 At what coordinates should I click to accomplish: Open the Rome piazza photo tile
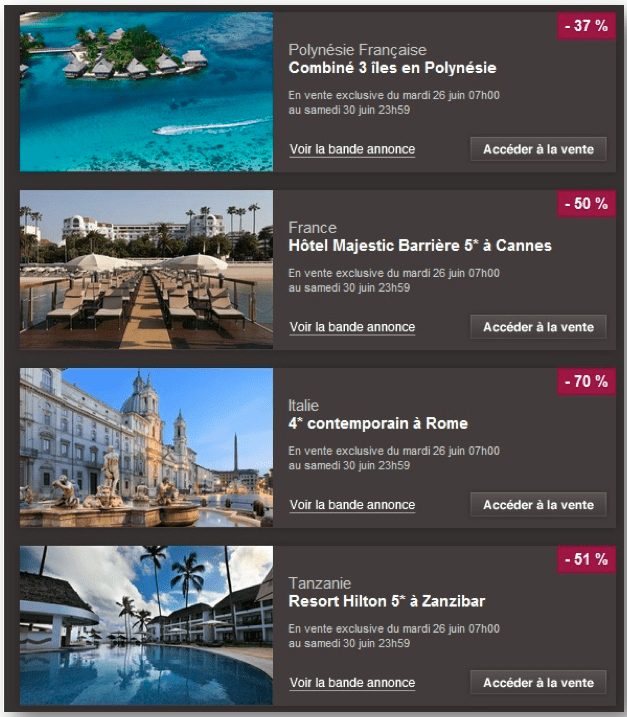146,447
